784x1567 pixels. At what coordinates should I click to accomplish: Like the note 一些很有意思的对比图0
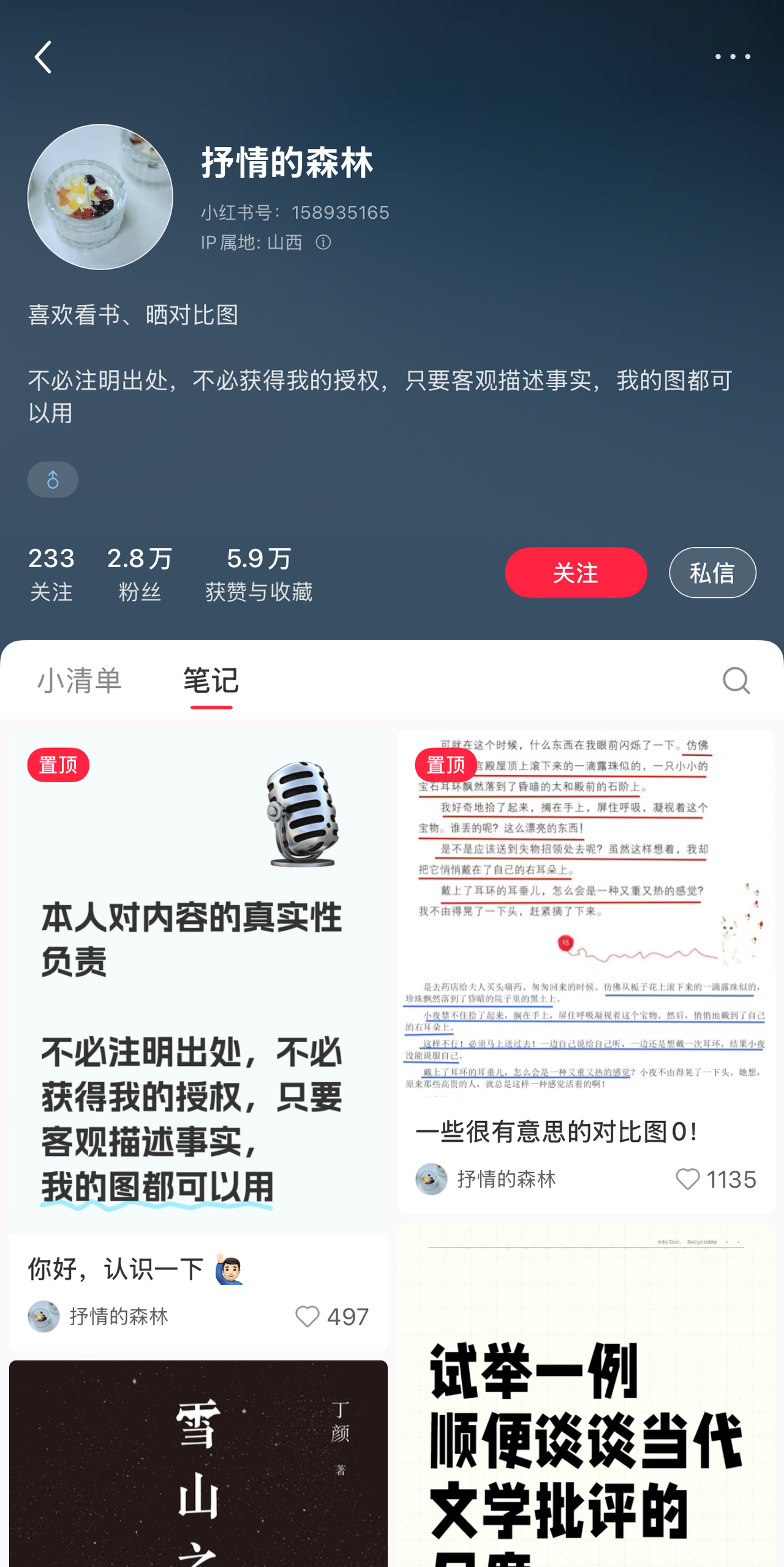[687, 1179]
